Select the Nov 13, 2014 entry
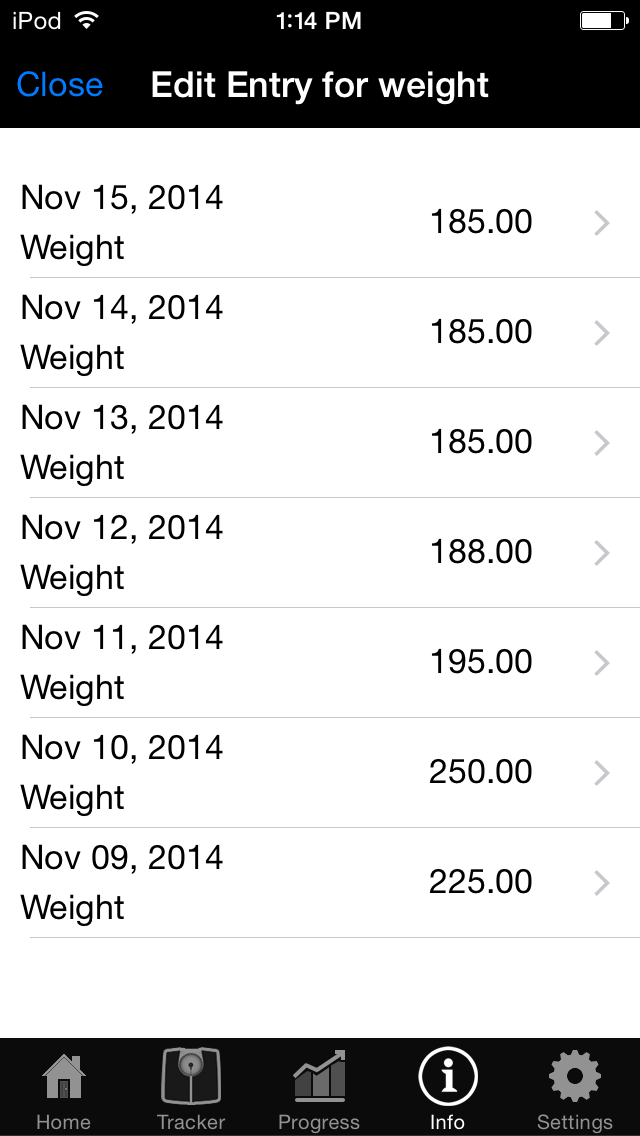Viewport: 640px width, 1136px height. click(x=320, y=443)
